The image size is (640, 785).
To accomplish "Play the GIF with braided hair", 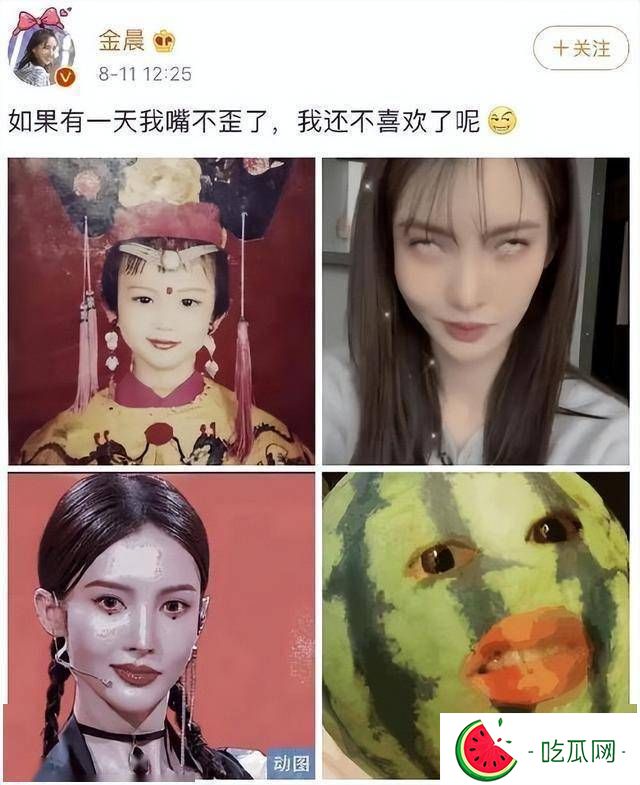I will pyautogui.click(x=161, y=626).
